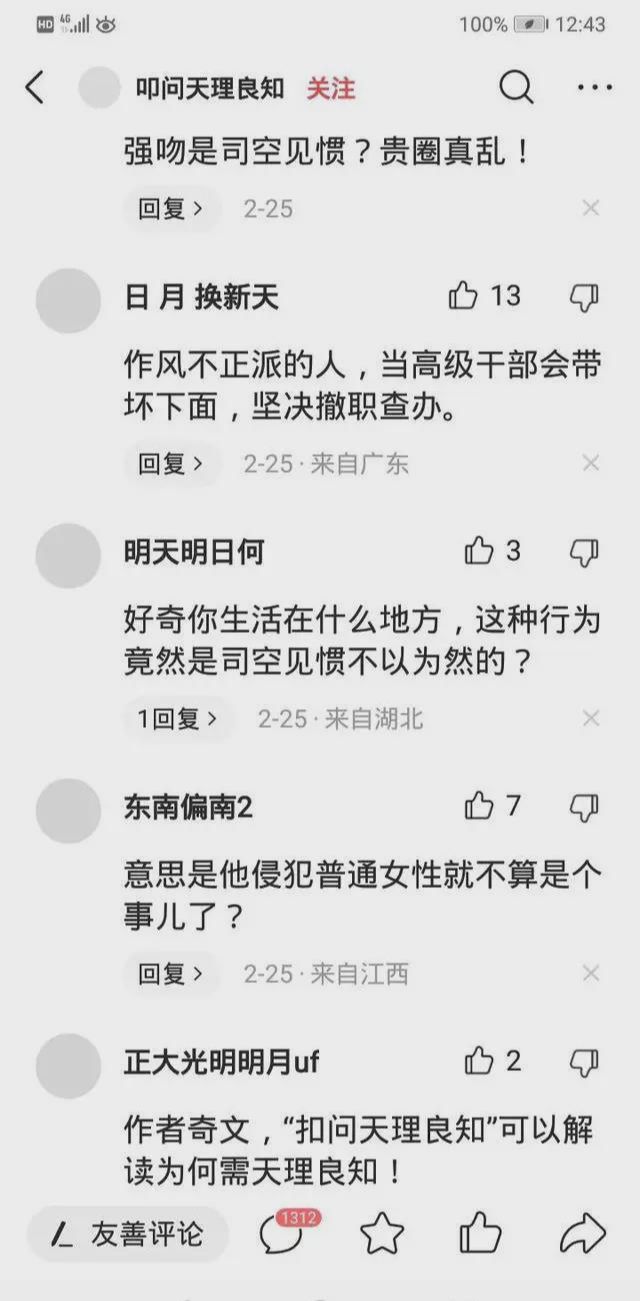The height and width of the screenshot is (1301, 640).
Task: Dislike the comment by 日月 换新天
Action: 584,296
